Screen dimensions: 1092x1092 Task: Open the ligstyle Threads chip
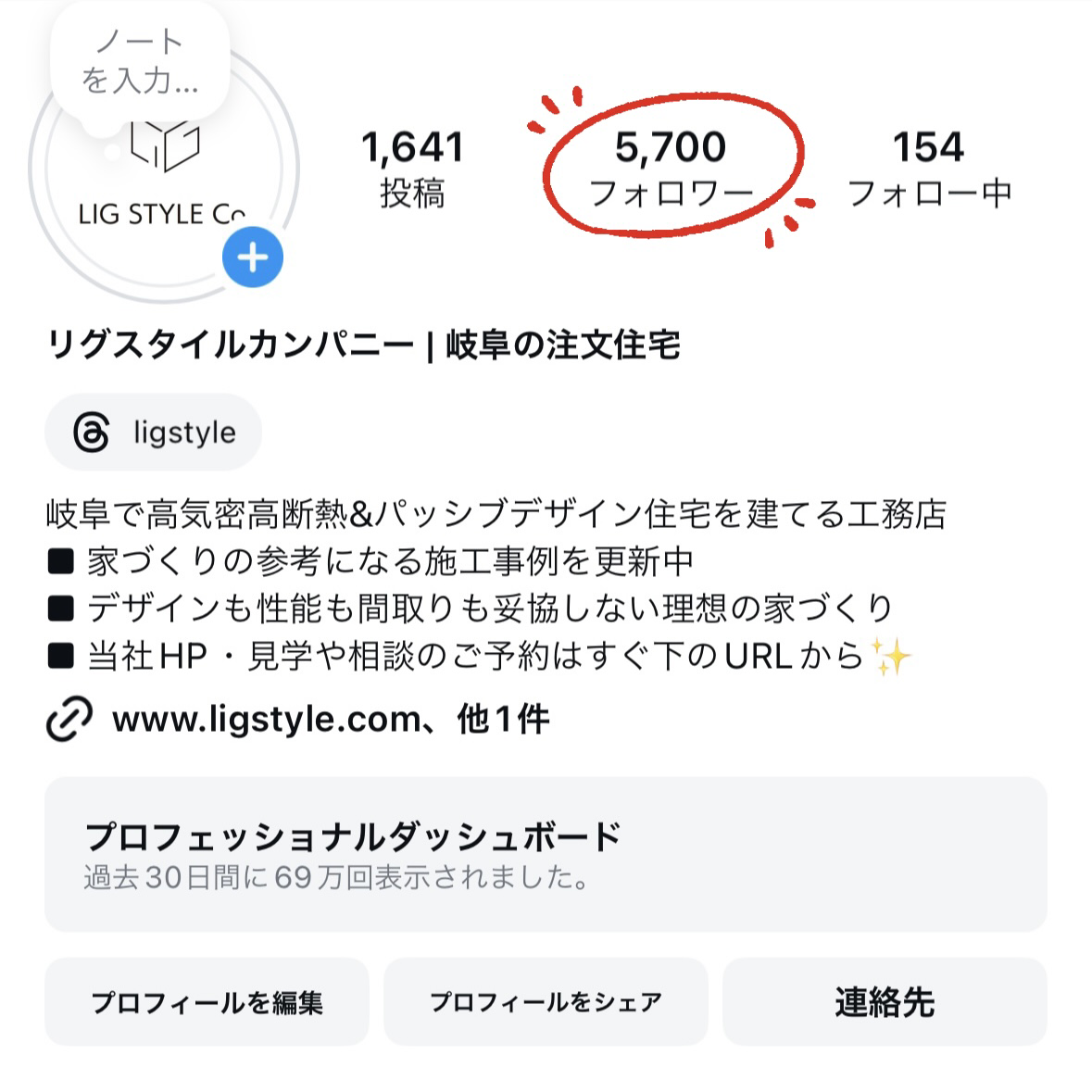point(154,433)
